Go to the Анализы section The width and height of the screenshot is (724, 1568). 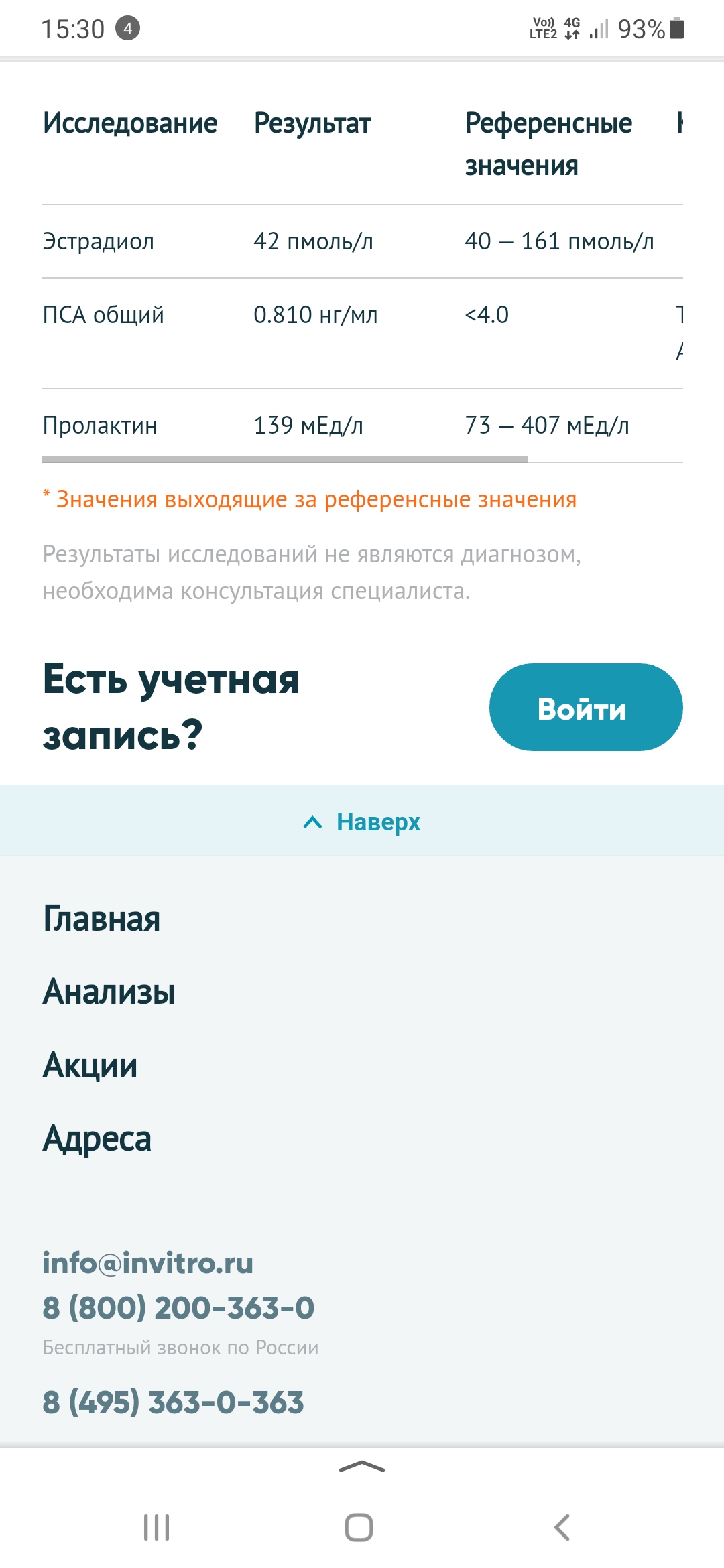tap(109, 992)
